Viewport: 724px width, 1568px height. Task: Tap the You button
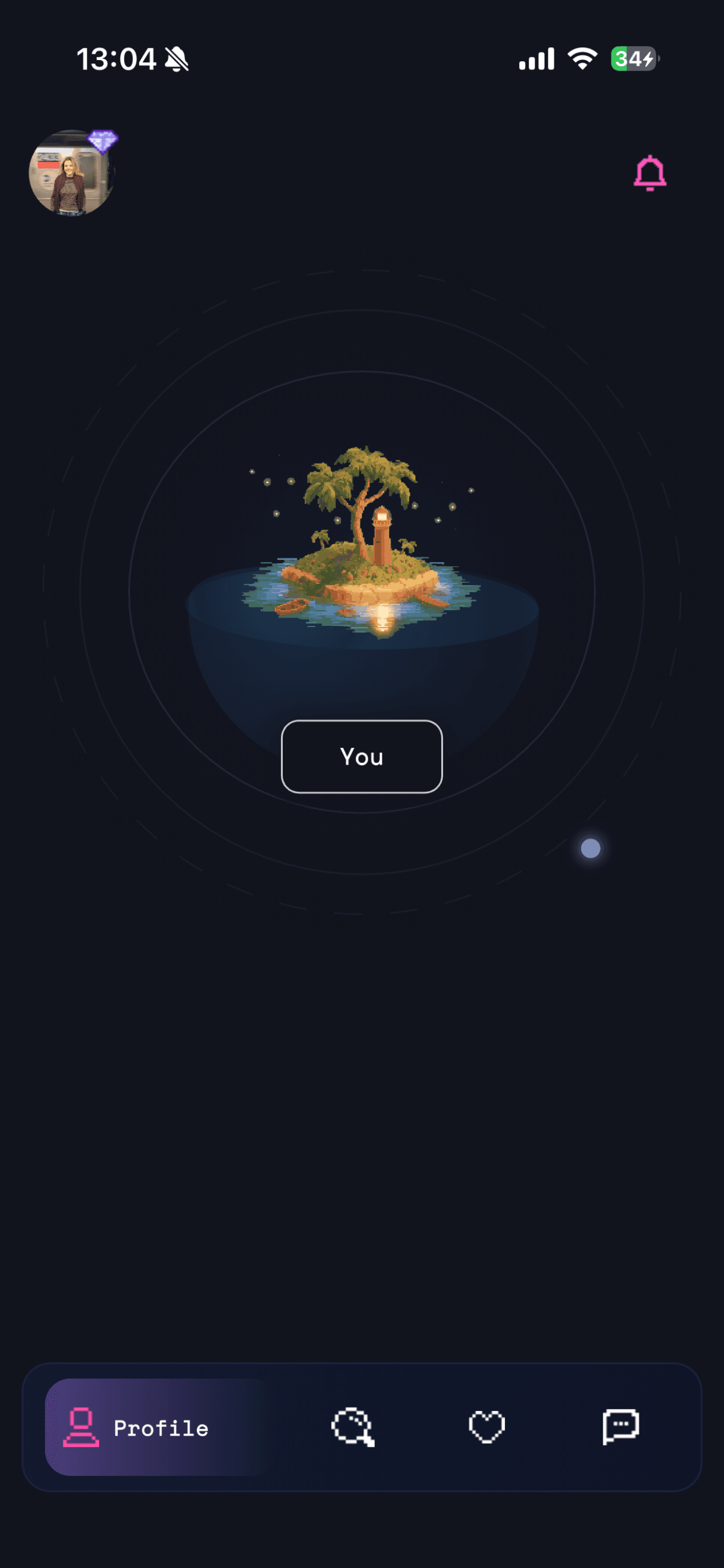[361, 757]
